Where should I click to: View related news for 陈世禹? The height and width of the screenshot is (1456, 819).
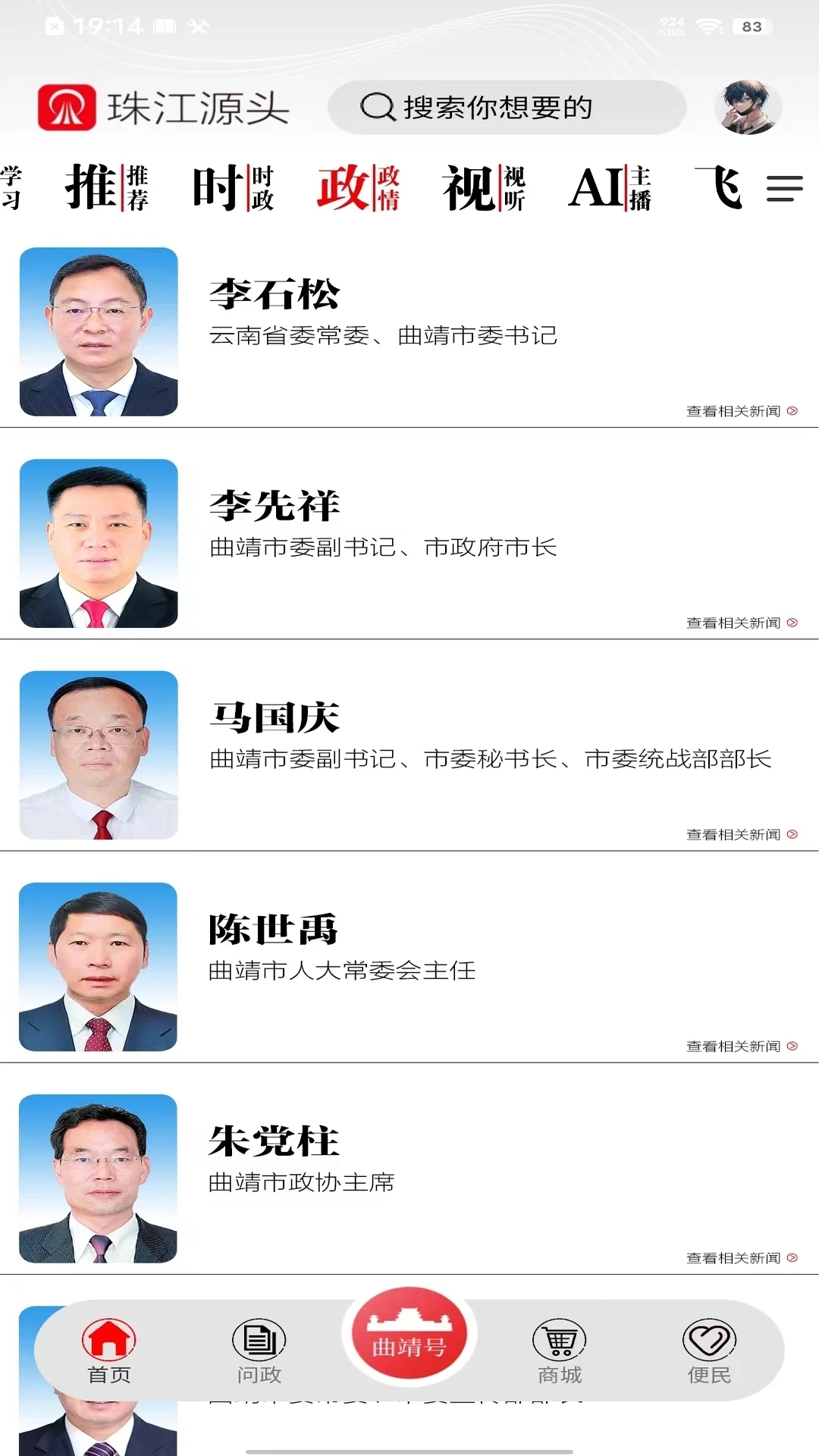point(741,1046)
